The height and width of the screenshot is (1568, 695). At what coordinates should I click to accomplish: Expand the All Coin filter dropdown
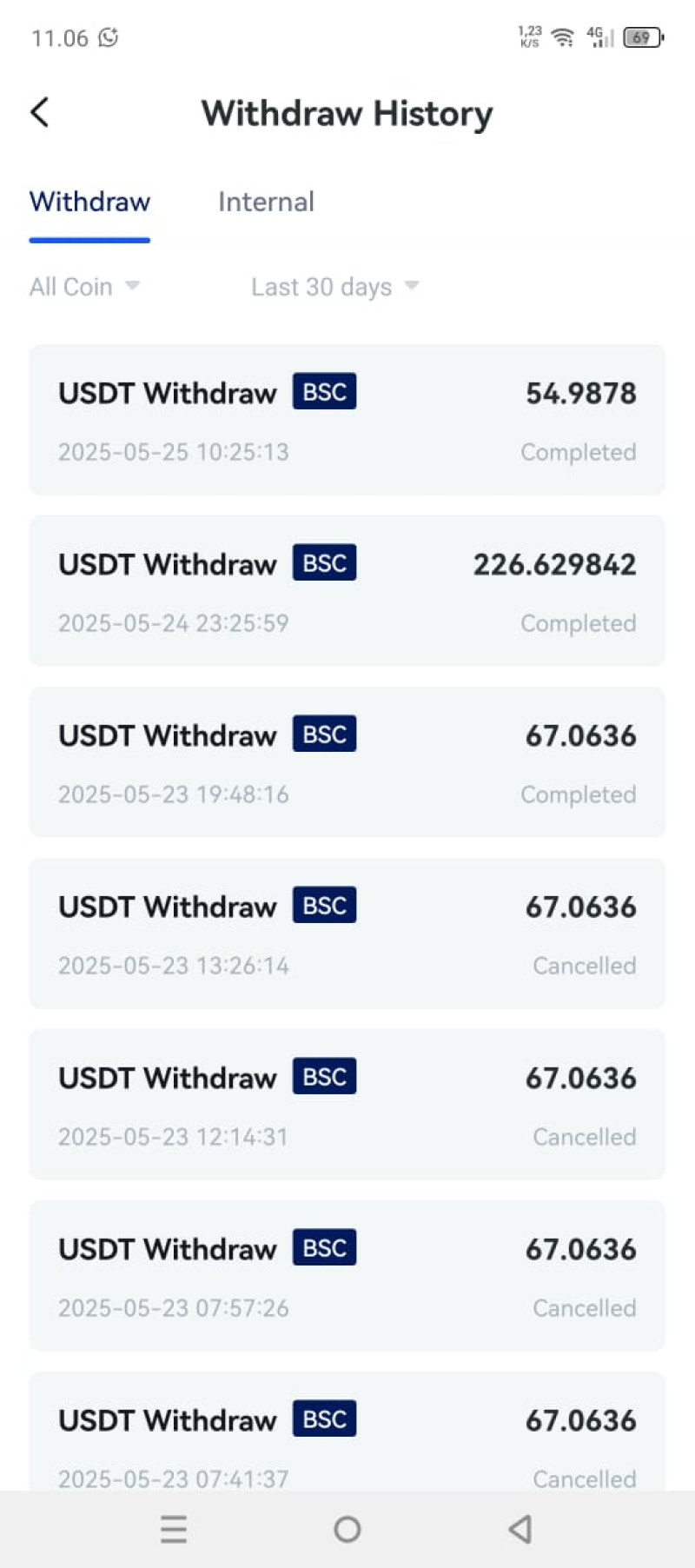(x=84, y=287)
